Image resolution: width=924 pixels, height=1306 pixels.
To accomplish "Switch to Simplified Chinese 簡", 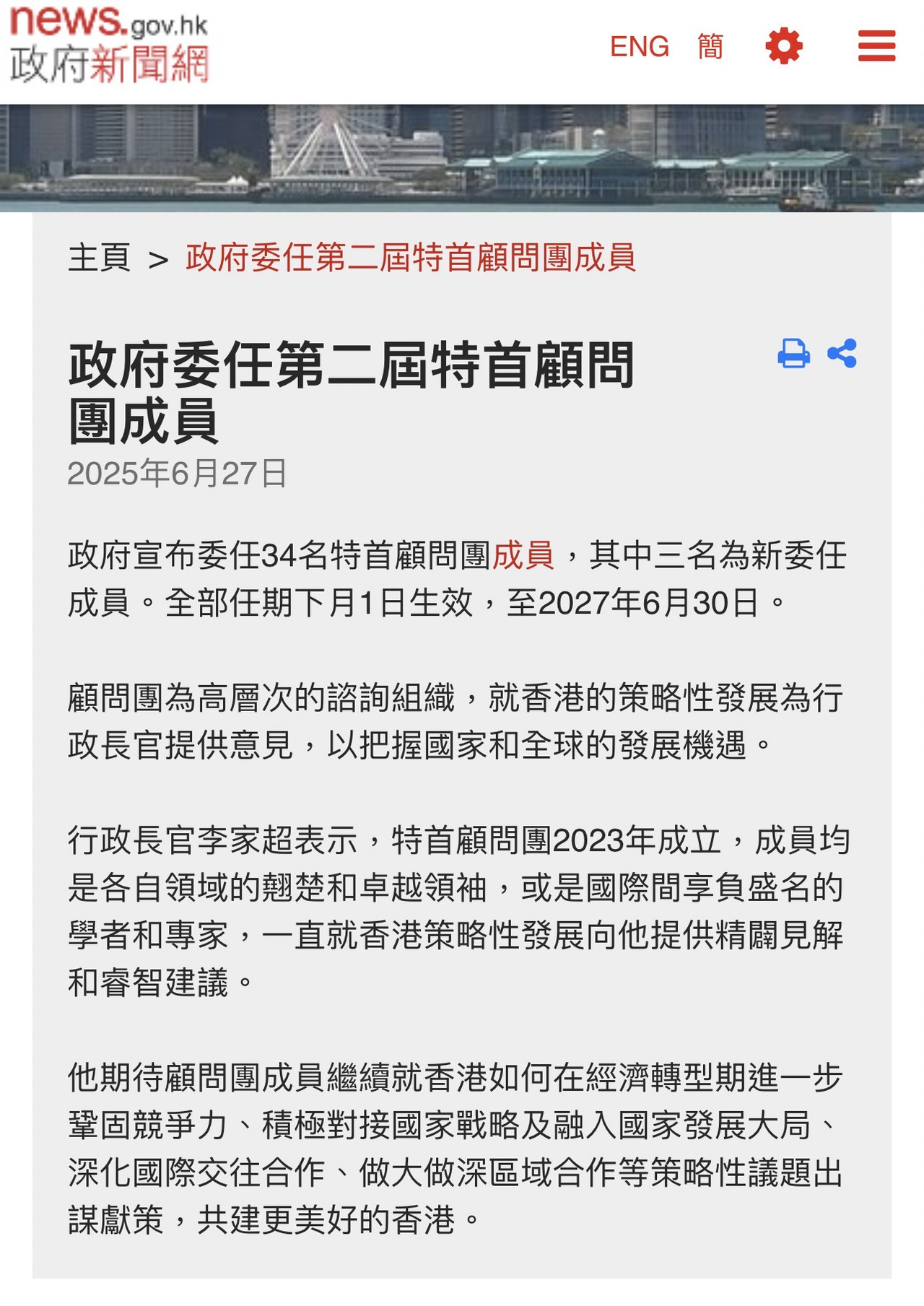I will 710,47.
